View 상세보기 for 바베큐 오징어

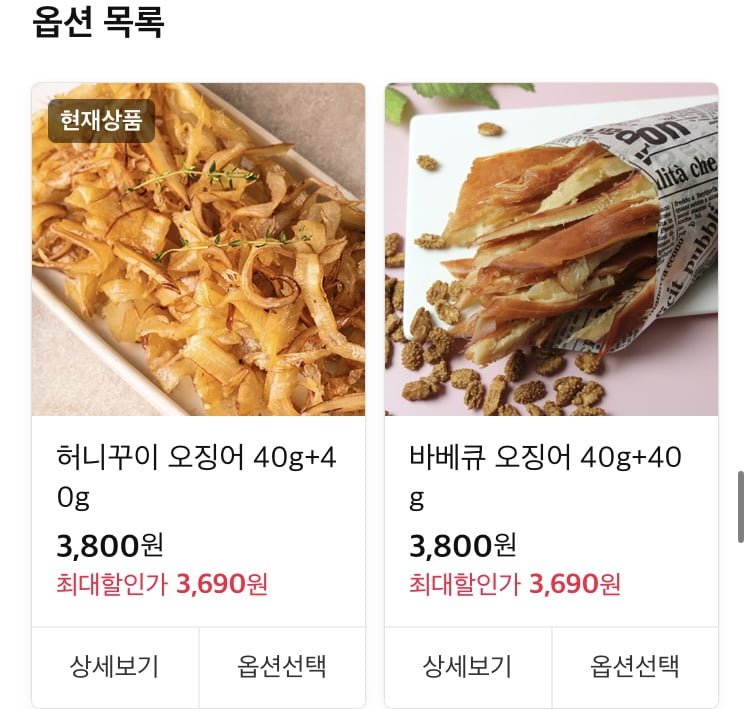point(467,667)
